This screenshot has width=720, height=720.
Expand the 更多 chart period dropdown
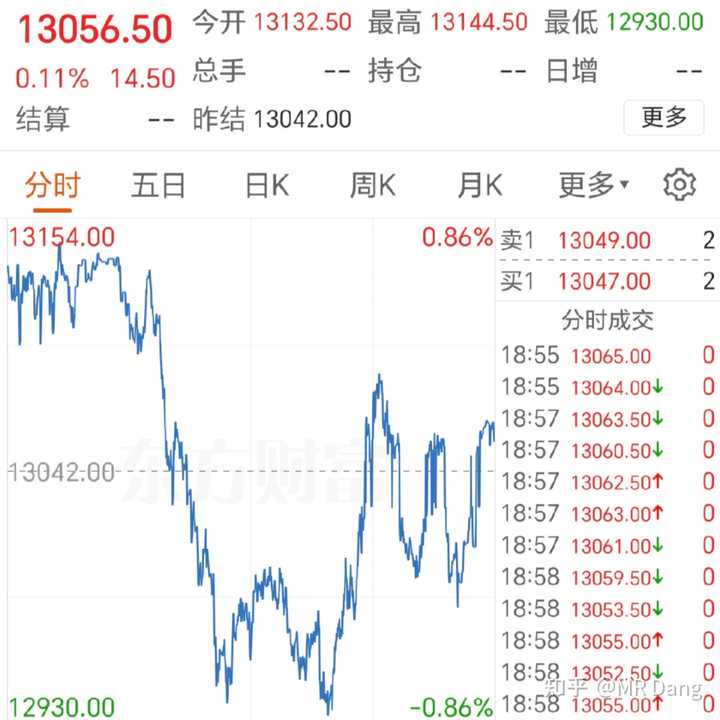point(593,185)
